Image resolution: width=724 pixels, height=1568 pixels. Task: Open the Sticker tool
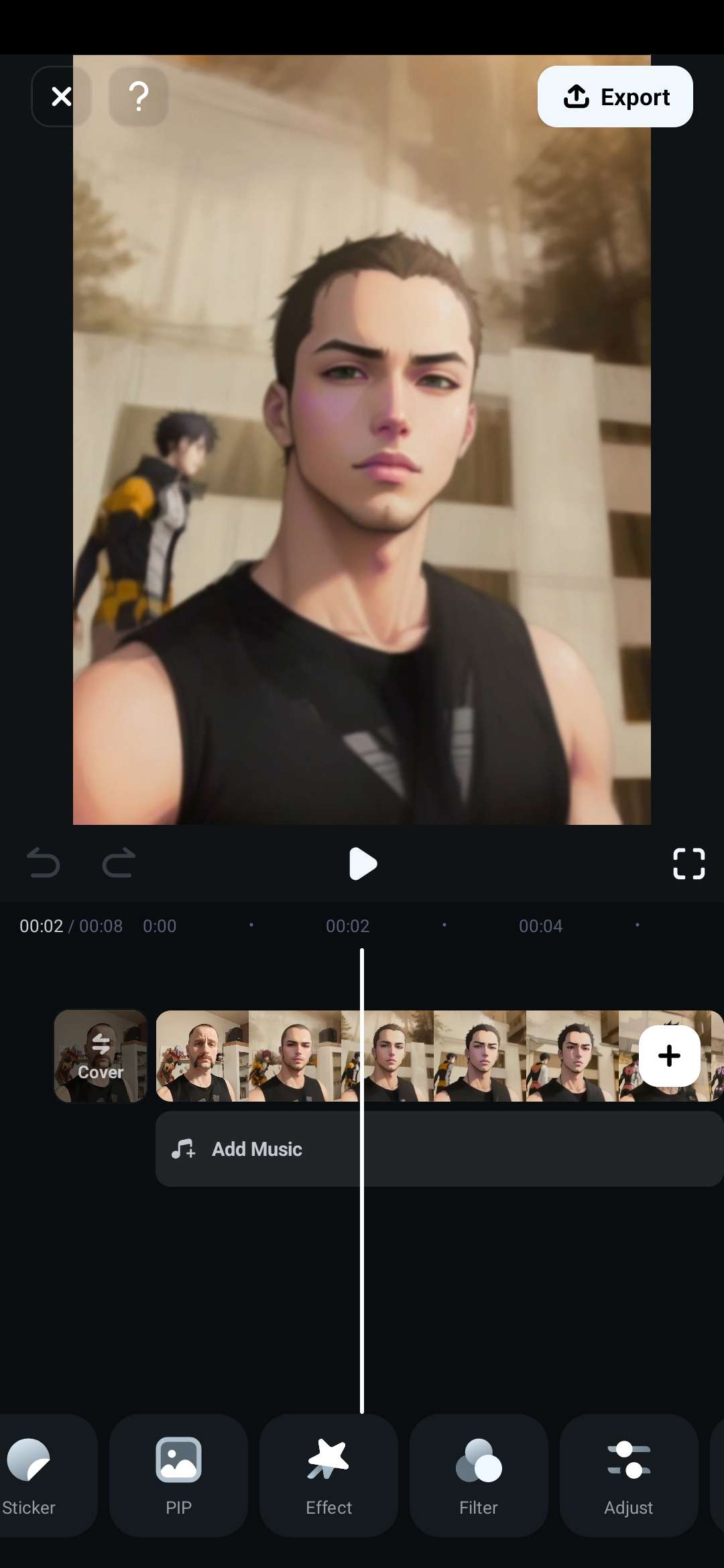coord(29,1476)
